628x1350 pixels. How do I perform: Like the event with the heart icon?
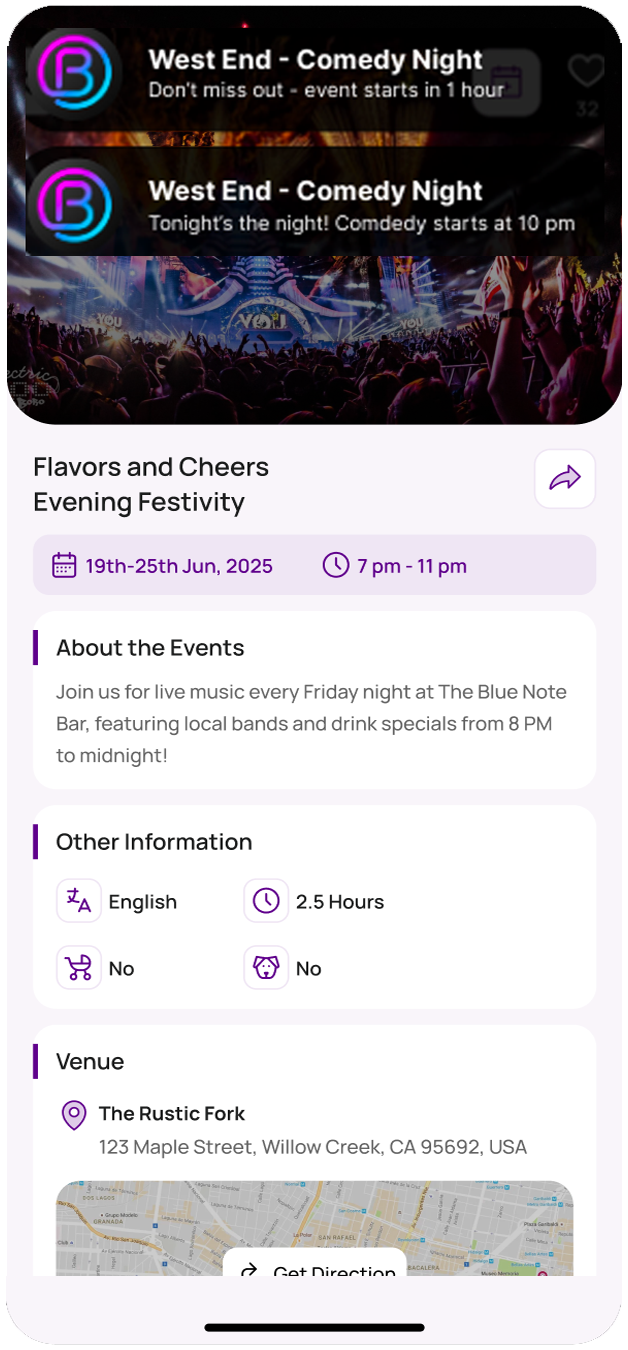[x=586, y=71]
